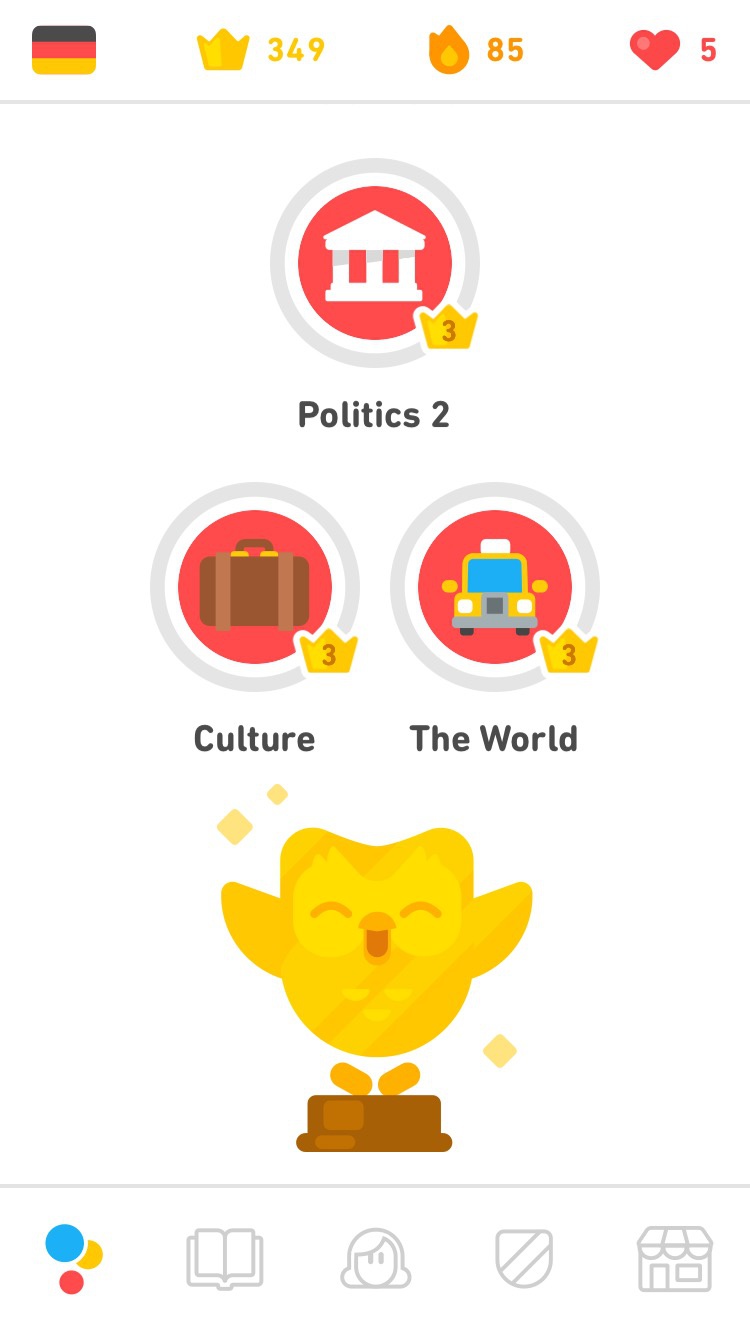Check the 85-day streak flame

point(476,50)
